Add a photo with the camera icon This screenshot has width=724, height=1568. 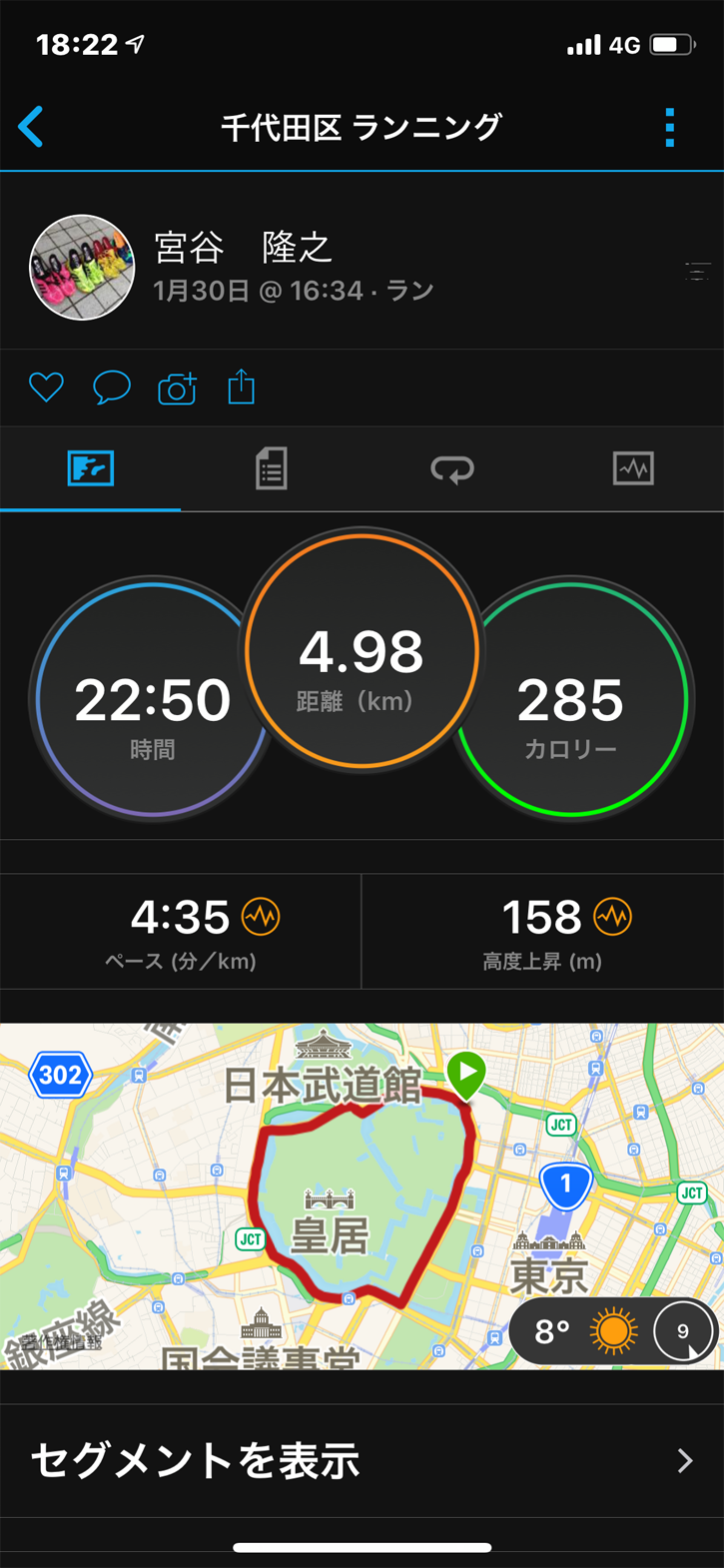177,388
